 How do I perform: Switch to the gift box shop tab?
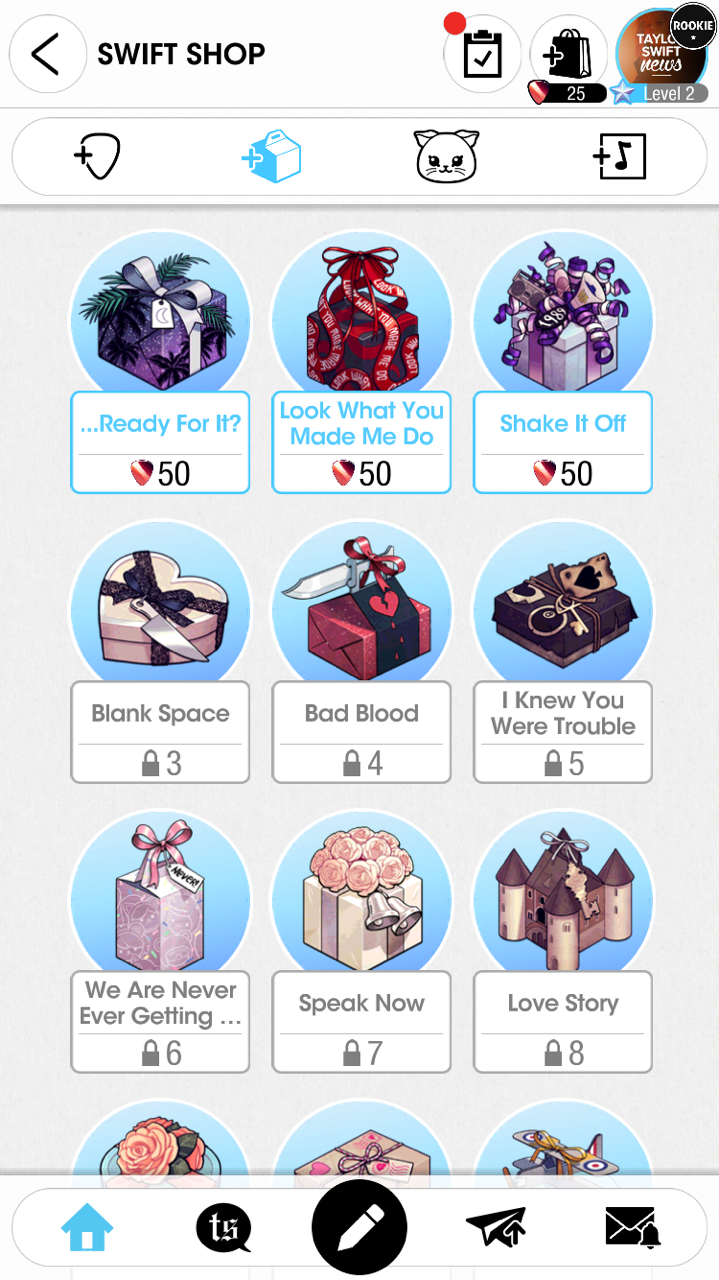click(271, 158)
